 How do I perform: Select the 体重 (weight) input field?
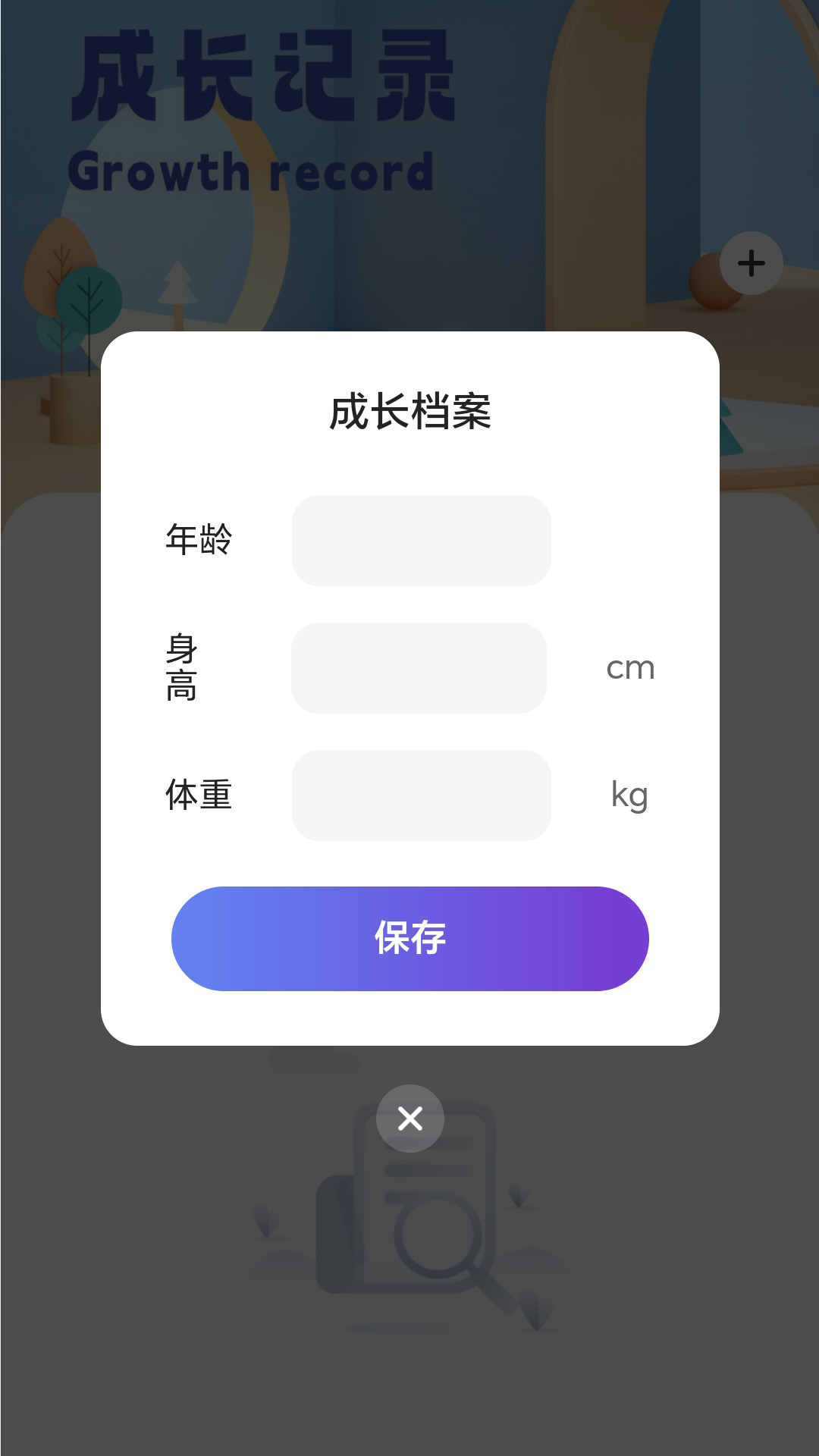click(421, 795)
